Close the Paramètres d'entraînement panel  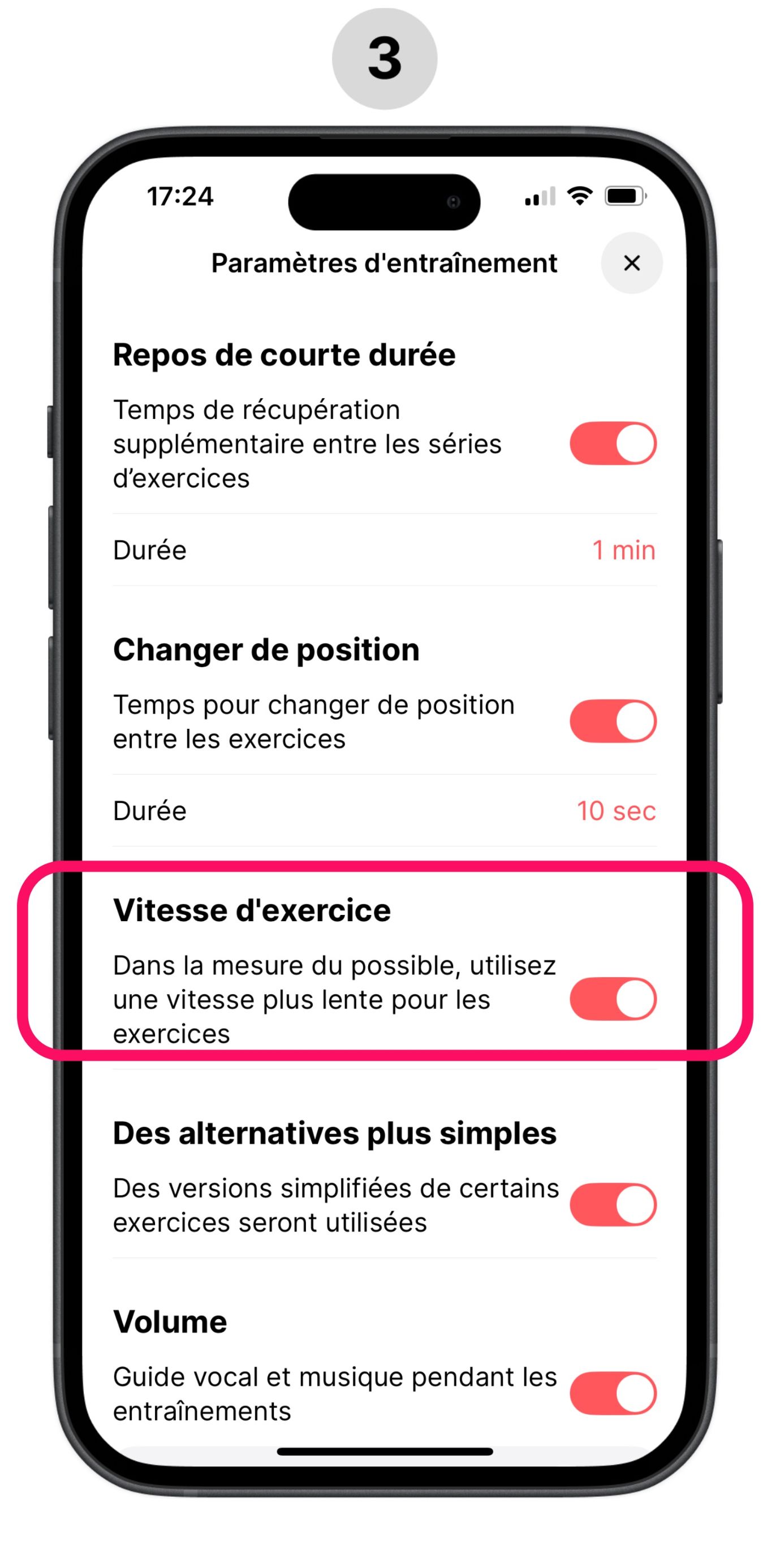631,263
